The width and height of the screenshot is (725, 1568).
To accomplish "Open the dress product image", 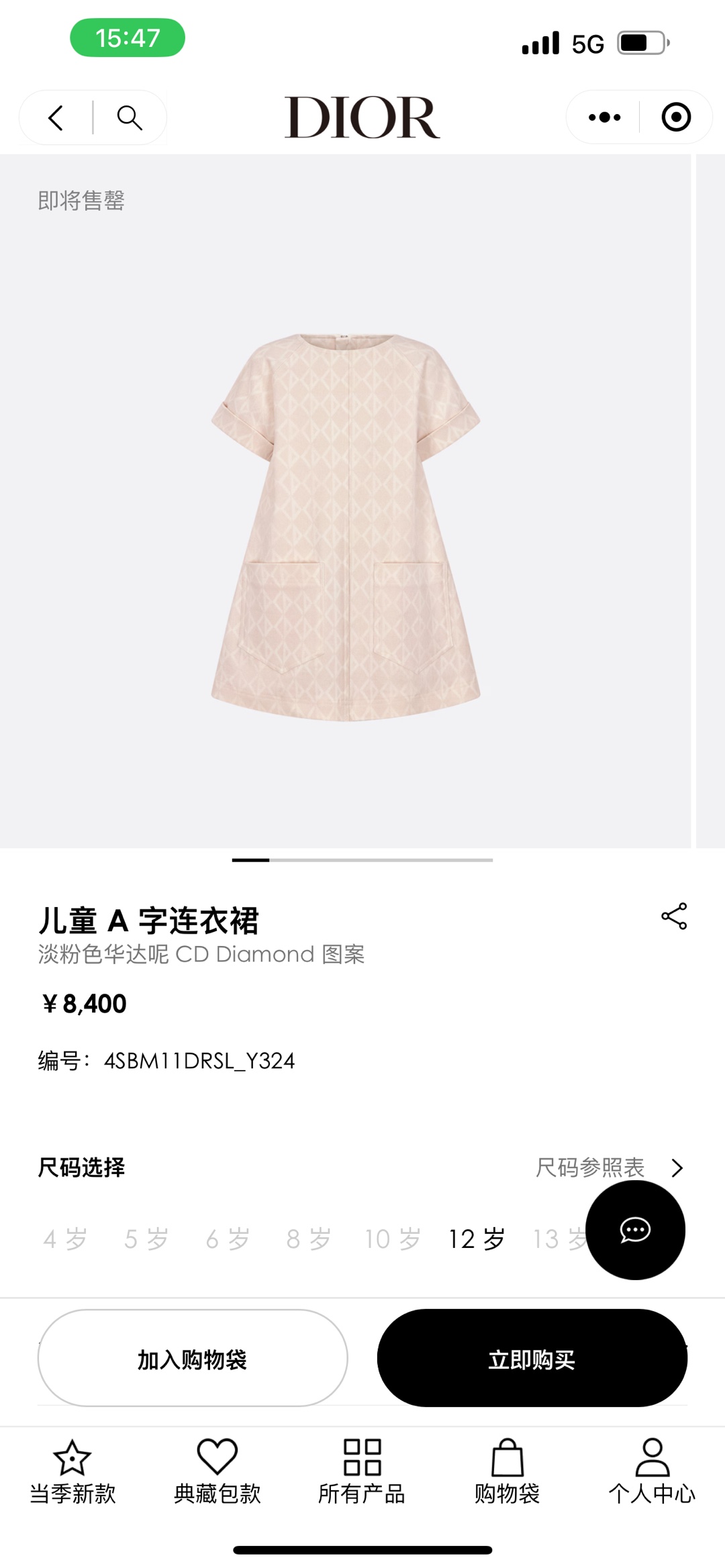I will point(346,527).
